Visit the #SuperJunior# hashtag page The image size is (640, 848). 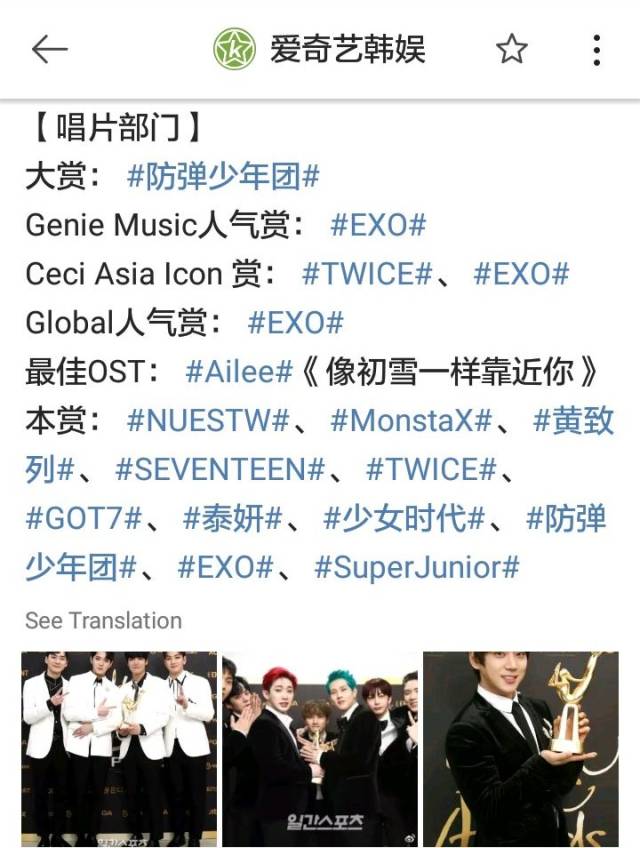click(417, 567)
